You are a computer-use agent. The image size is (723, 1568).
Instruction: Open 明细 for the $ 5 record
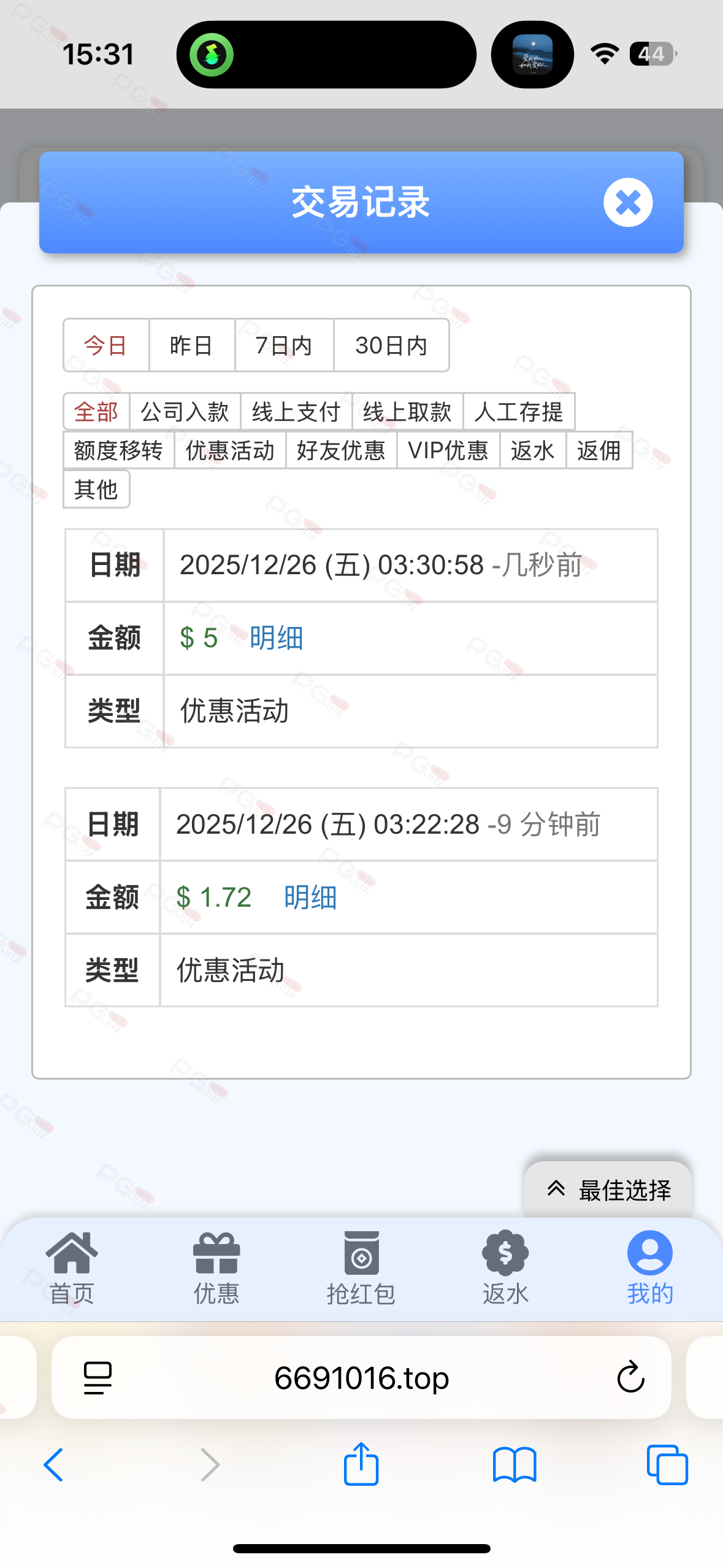pos(276,638)
